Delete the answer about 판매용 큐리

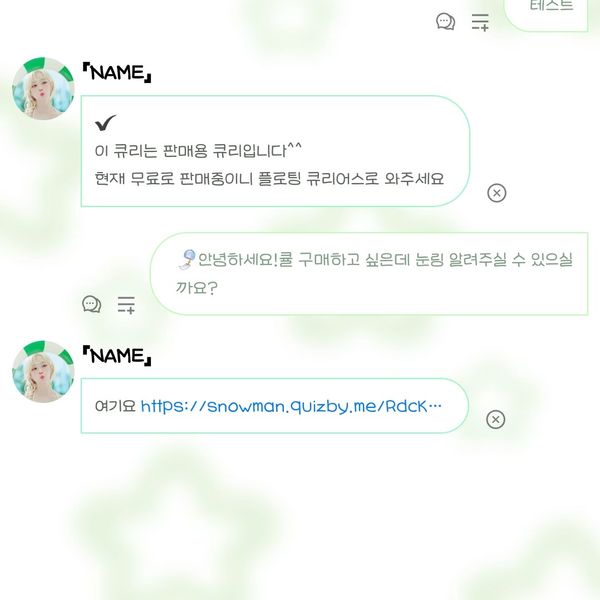tap(496, 193)
